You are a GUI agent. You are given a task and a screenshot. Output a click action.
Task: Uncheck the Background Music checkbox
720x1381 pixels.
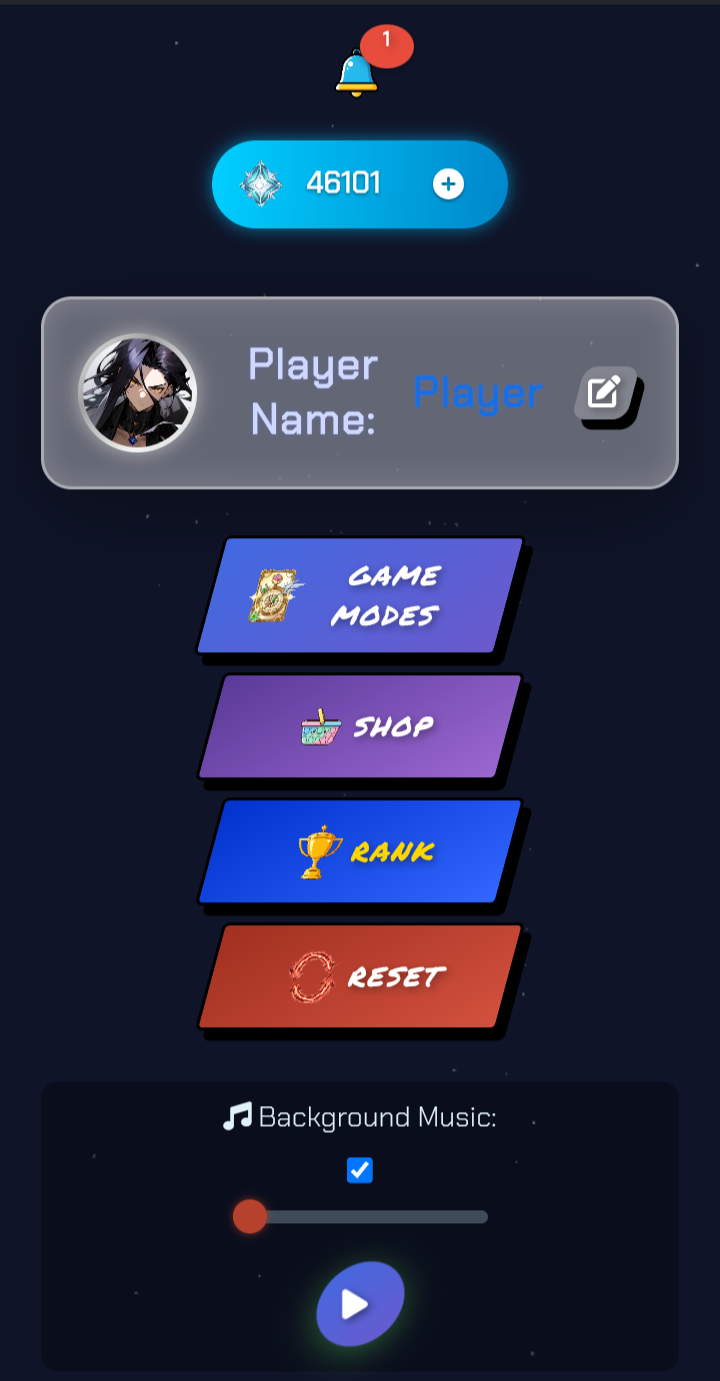360,1170
